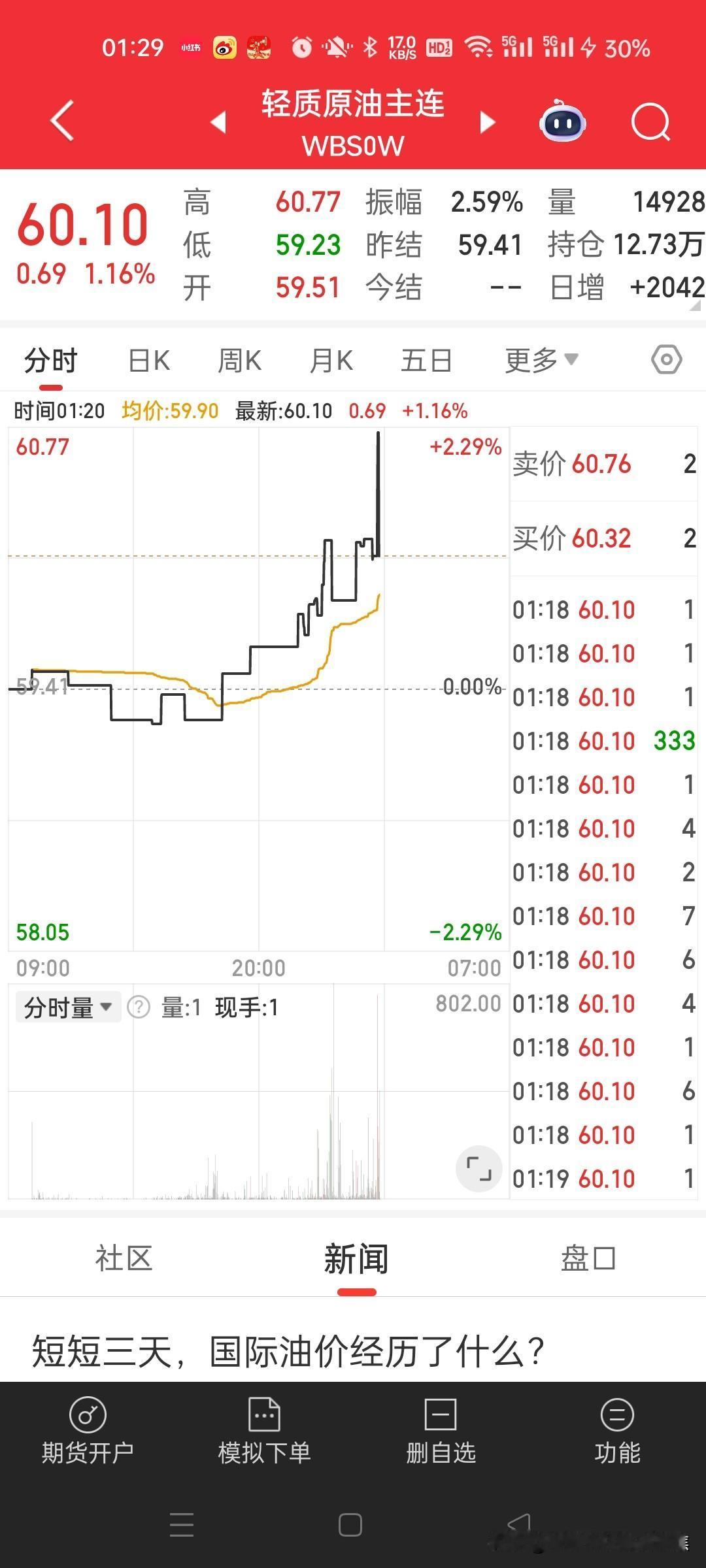Screen dimensions: 706x1568
Task: Expand the 更多 chart period dropdown
Action: point(541,361)
